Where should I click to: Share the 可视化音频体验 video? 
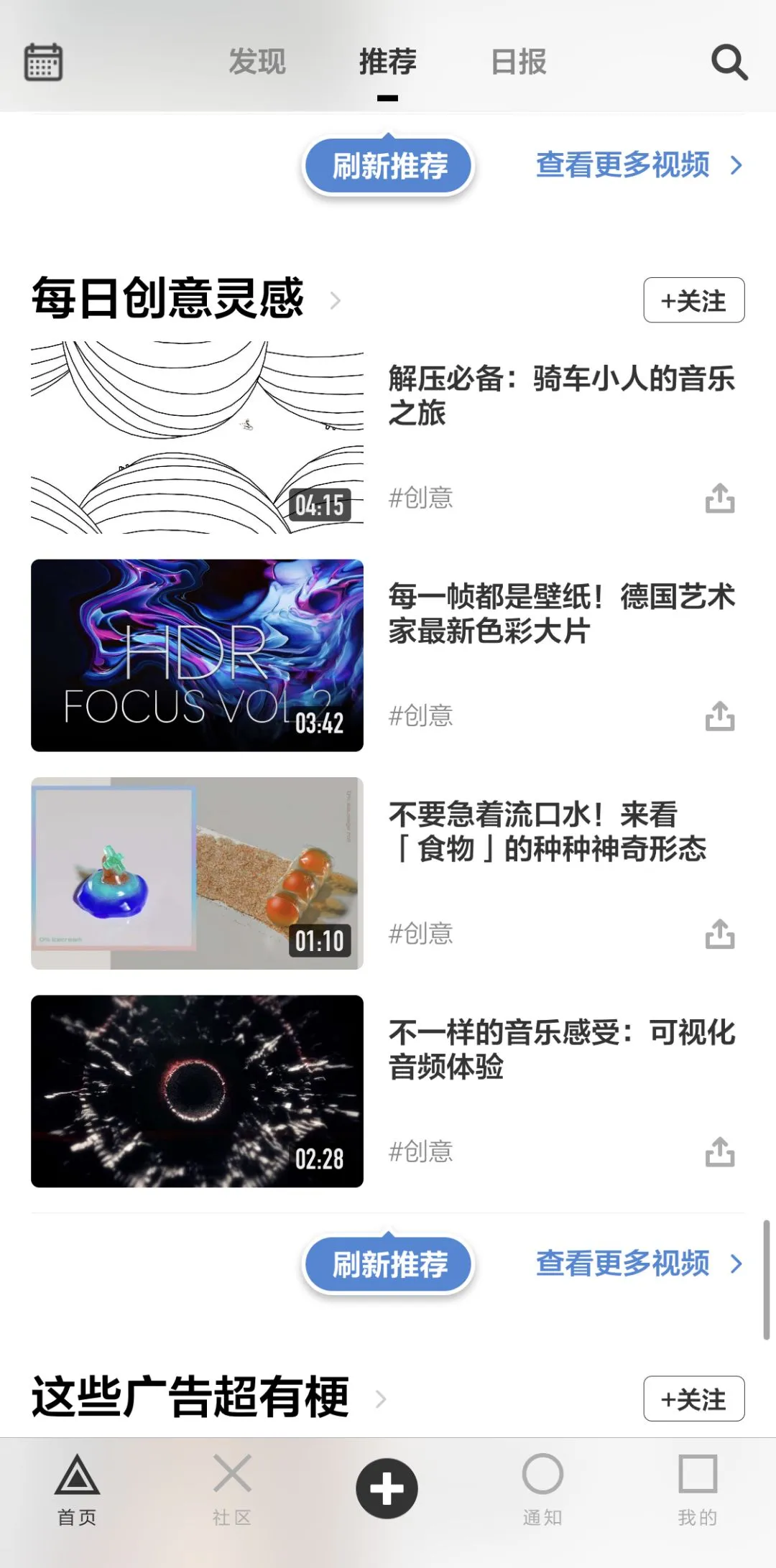719,1152
